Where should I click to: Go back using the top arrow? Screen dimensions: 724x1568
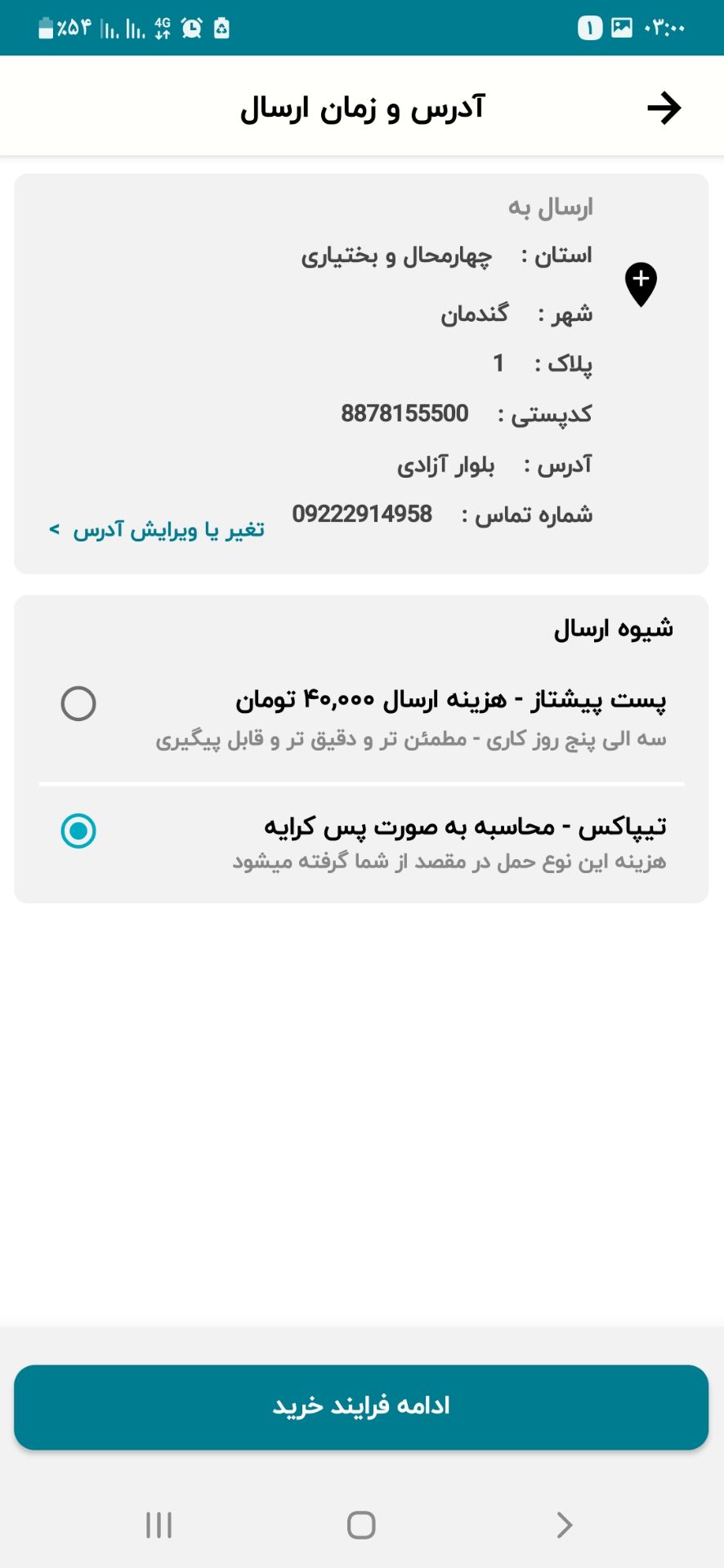pyautogui.click(x=664, y=108)
